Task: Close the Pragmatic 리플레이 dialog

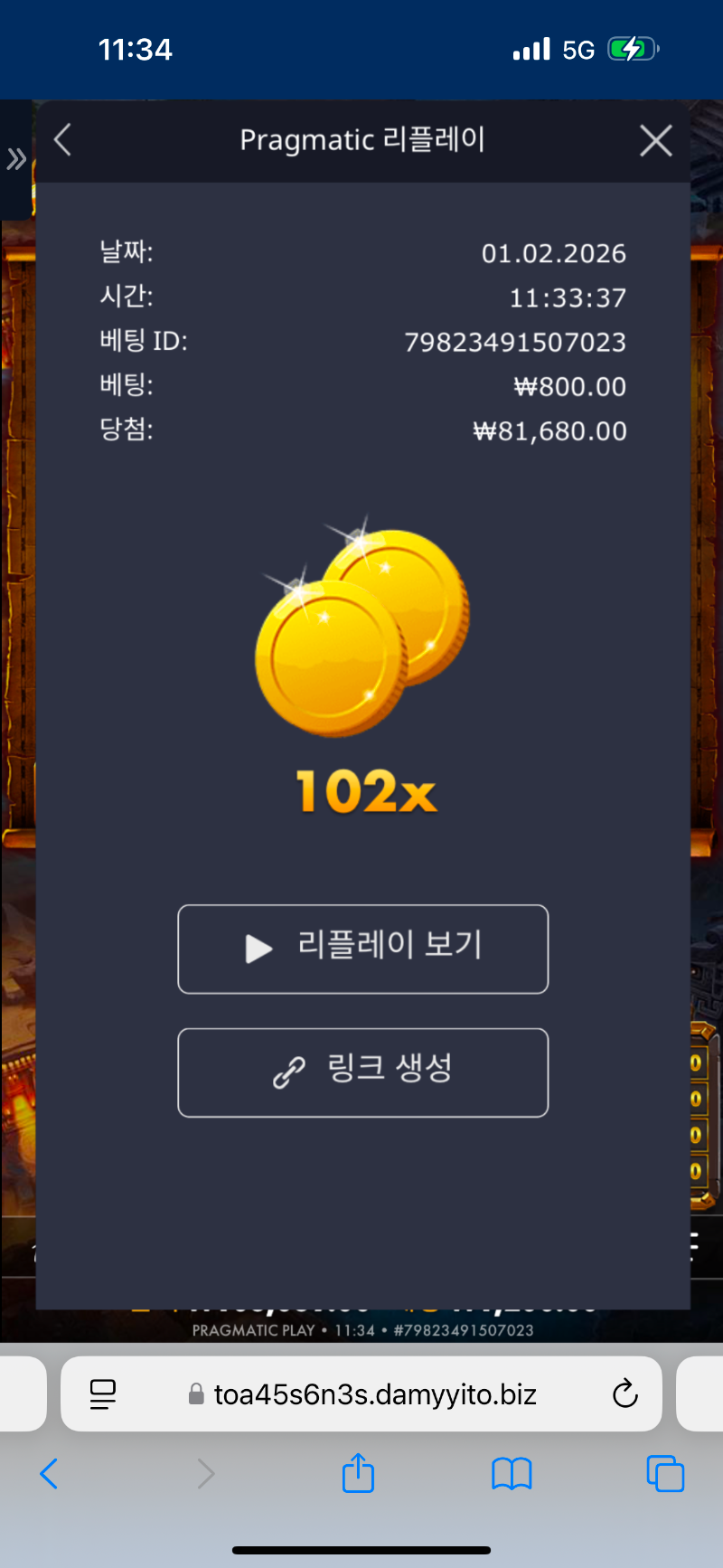Action: pos(655,140)
